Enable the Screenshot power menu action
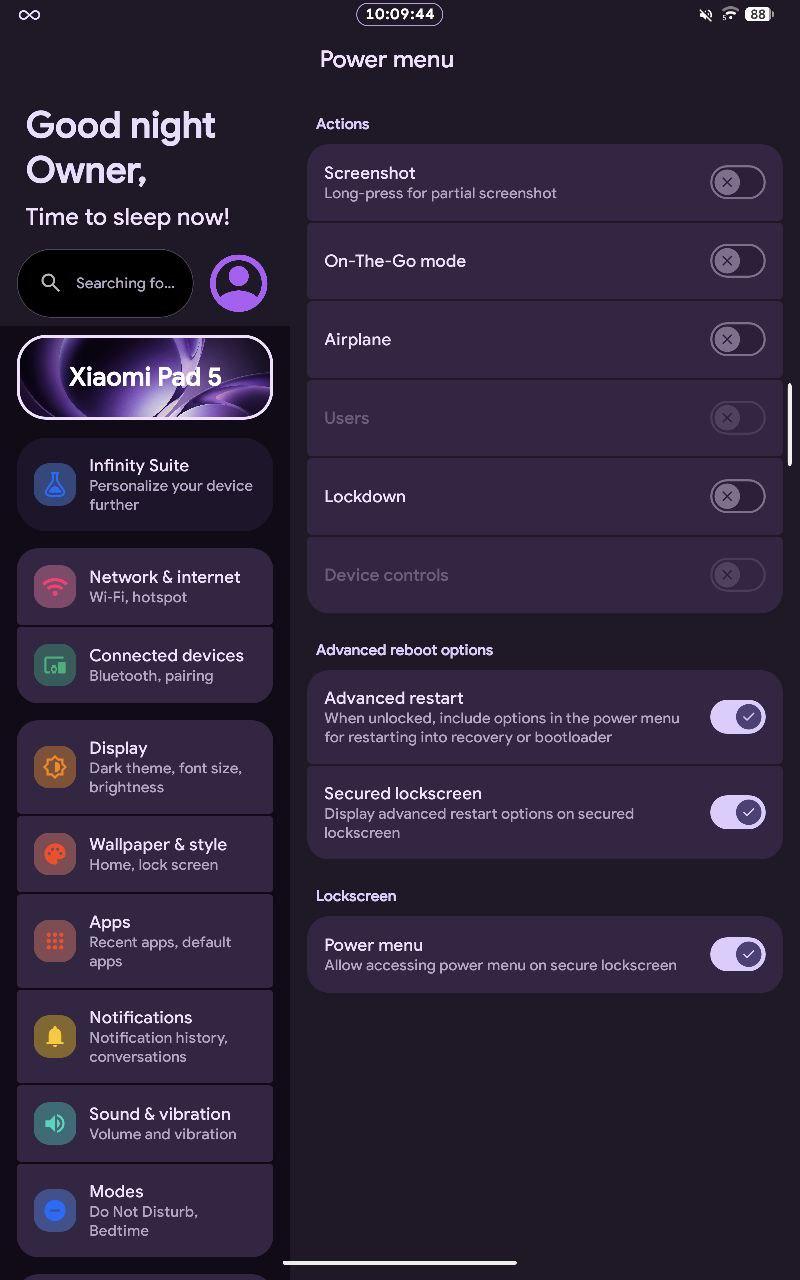 [x=737, y=182]
